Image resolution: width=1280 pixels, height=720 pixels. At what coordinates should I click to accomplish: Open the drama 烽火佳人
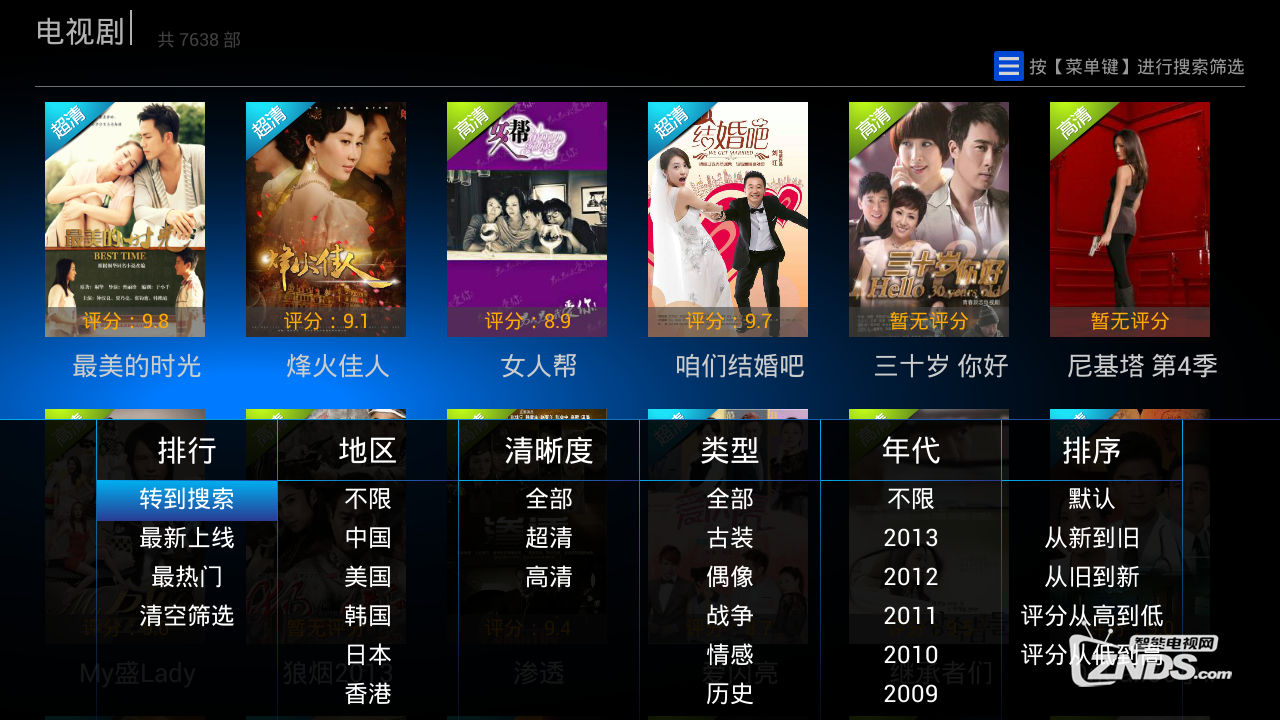[326, 220]
